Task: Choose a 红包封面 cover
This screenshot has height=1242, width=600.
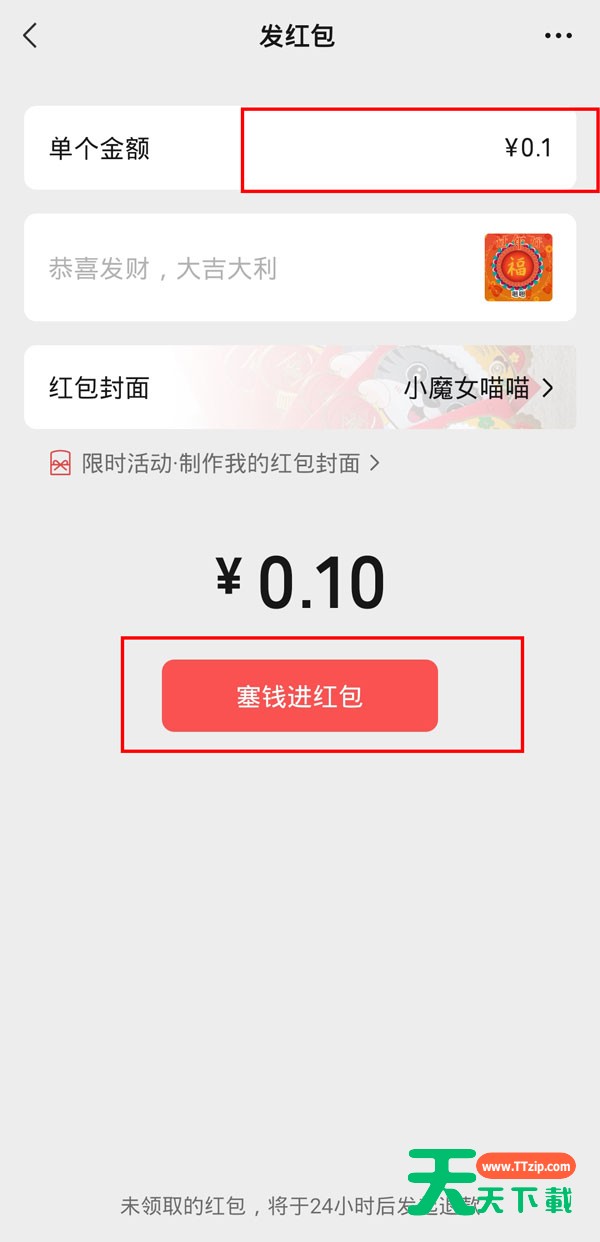Action: 300,388
